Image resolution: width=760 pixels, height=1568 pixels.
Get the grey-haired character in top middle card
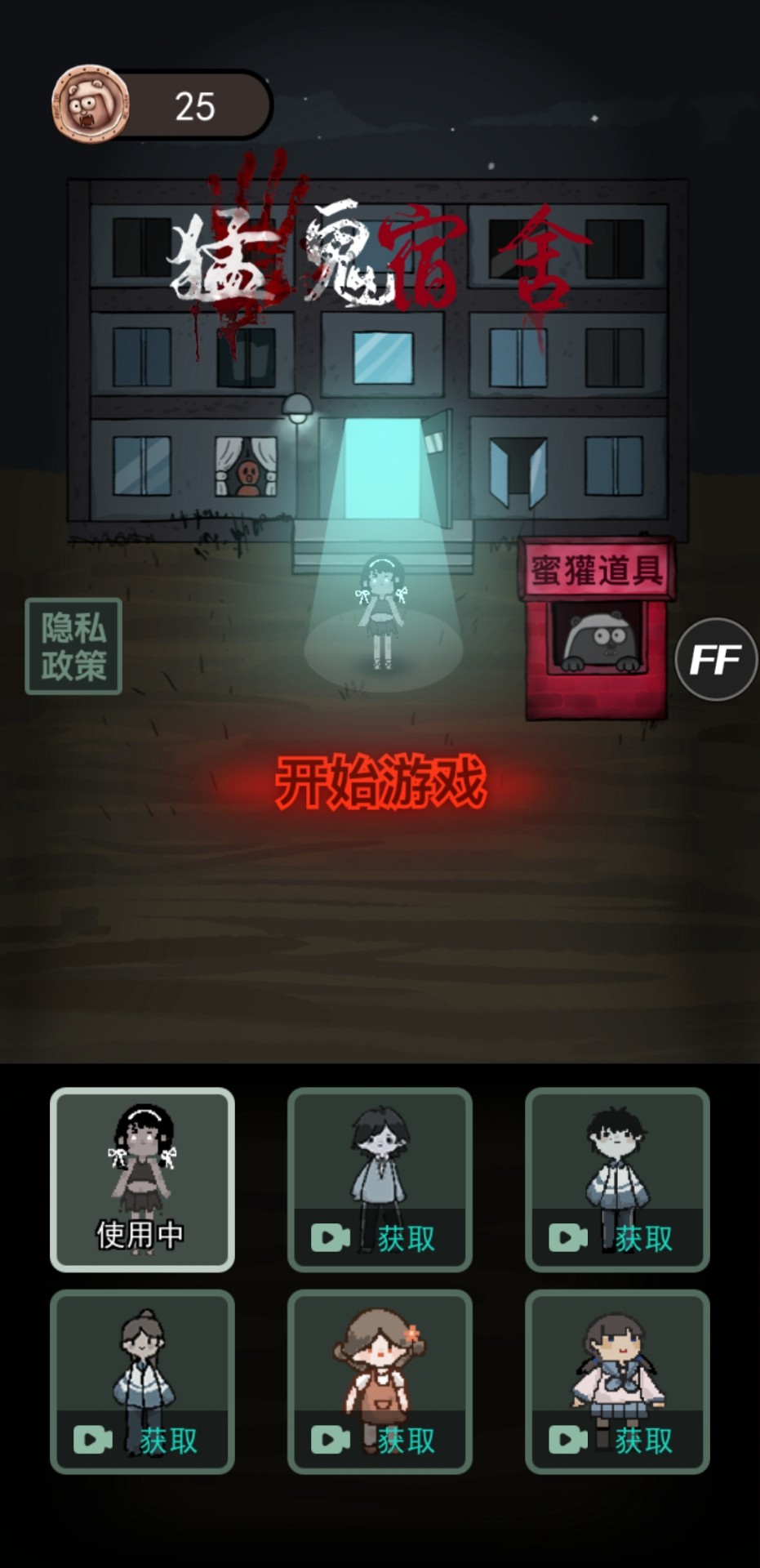tap(380, 1178)
